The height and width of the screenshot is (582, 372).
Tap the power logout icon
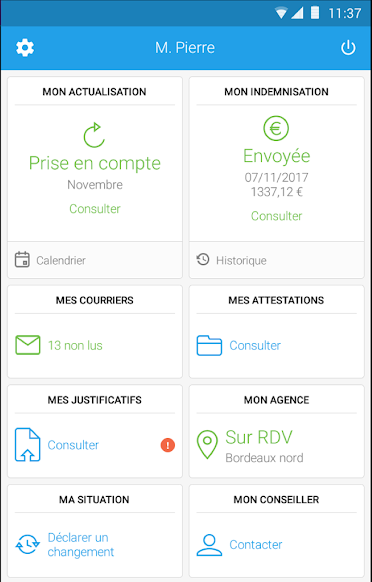(x=348, y=48)
